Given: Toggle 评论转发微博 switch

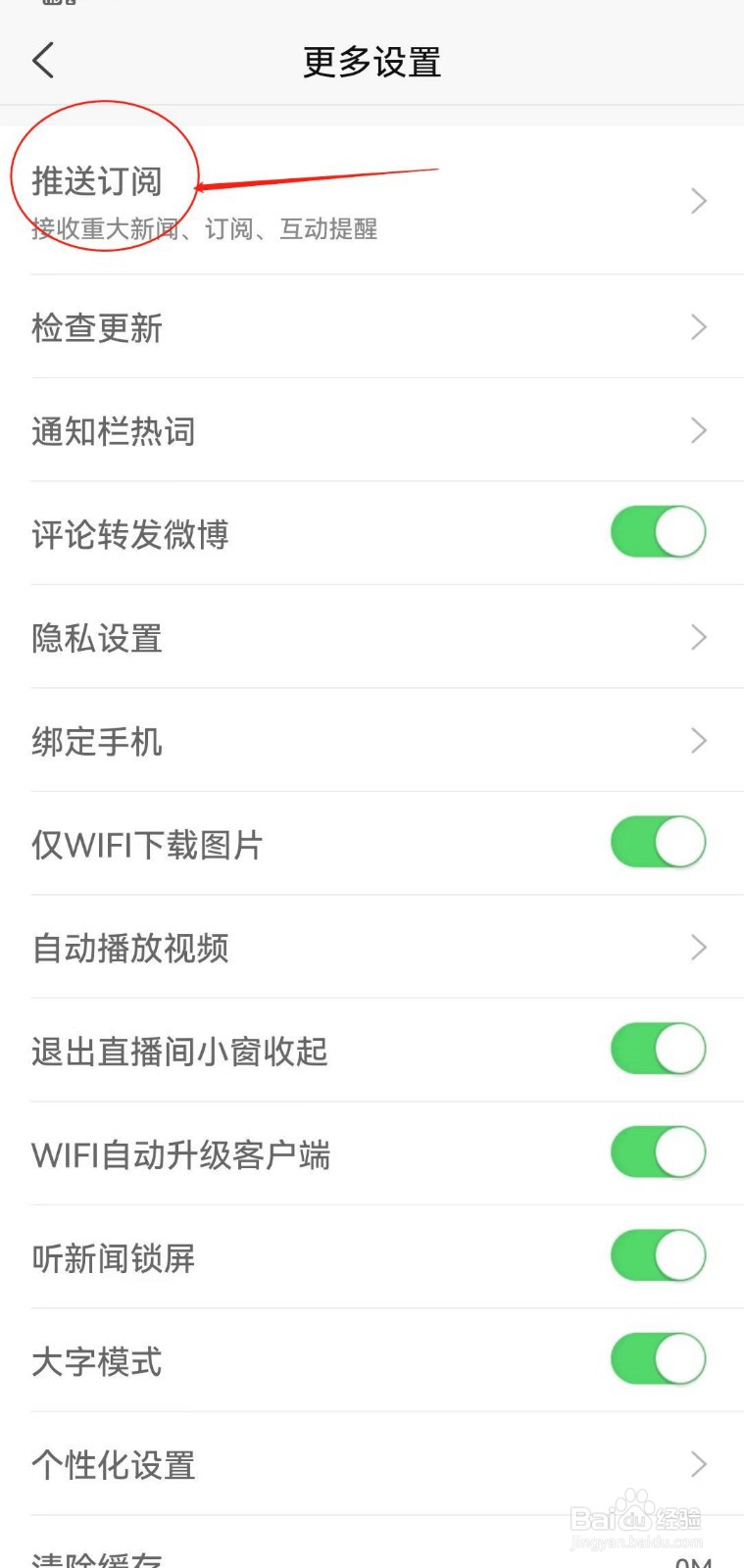Looking at the screenshot, I should click(658, 532).
